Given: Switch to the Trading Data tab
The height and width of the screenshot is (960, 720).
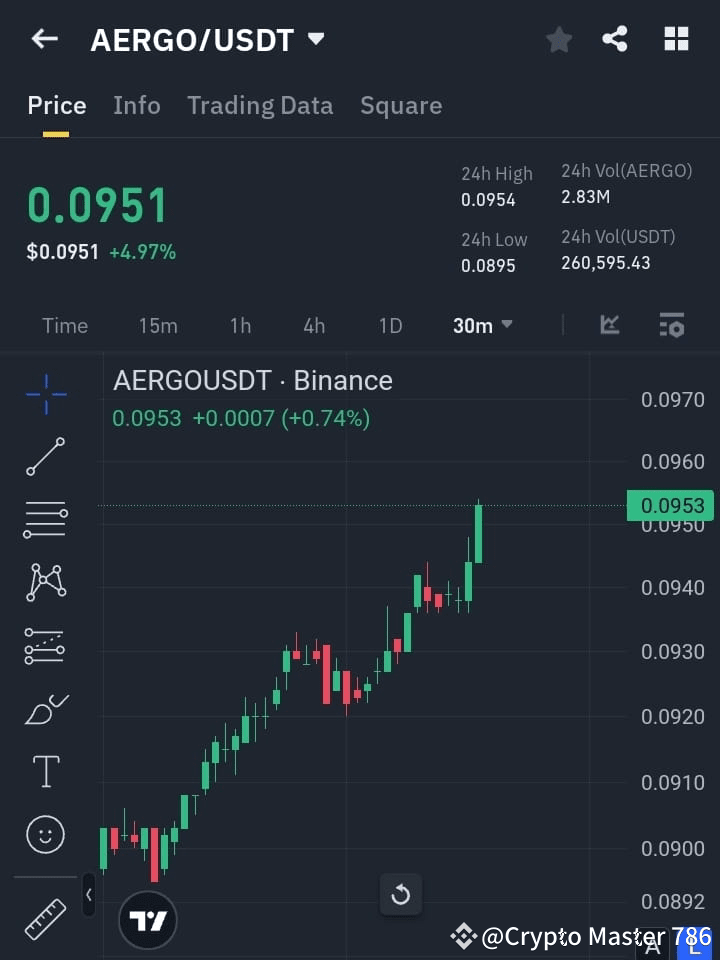Looking at the screenshot, I should [x=260, y=105].
